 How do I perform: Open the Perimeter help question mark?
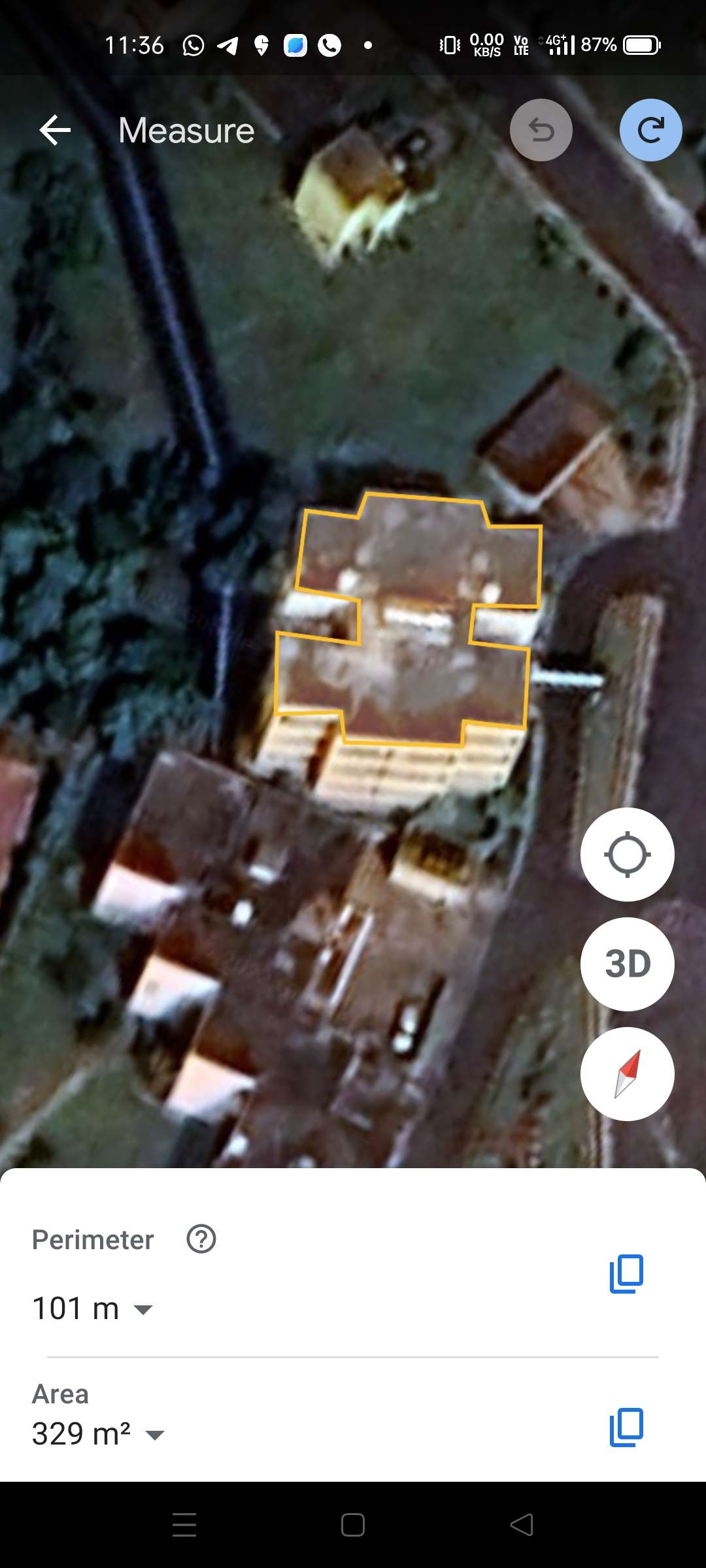tap(201, 1239)
